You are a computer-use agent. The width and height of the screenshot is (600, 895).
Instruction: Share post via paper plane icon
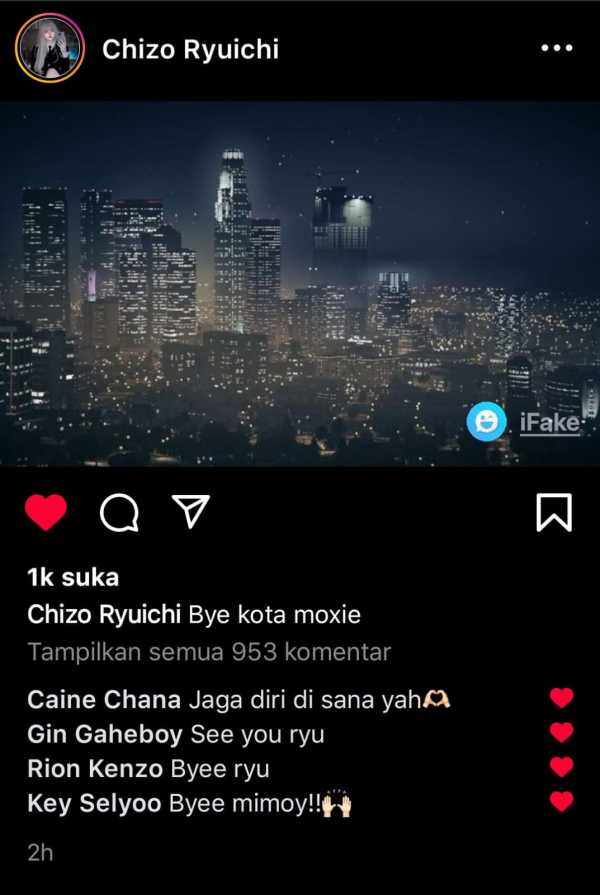[x=189, y=512]
